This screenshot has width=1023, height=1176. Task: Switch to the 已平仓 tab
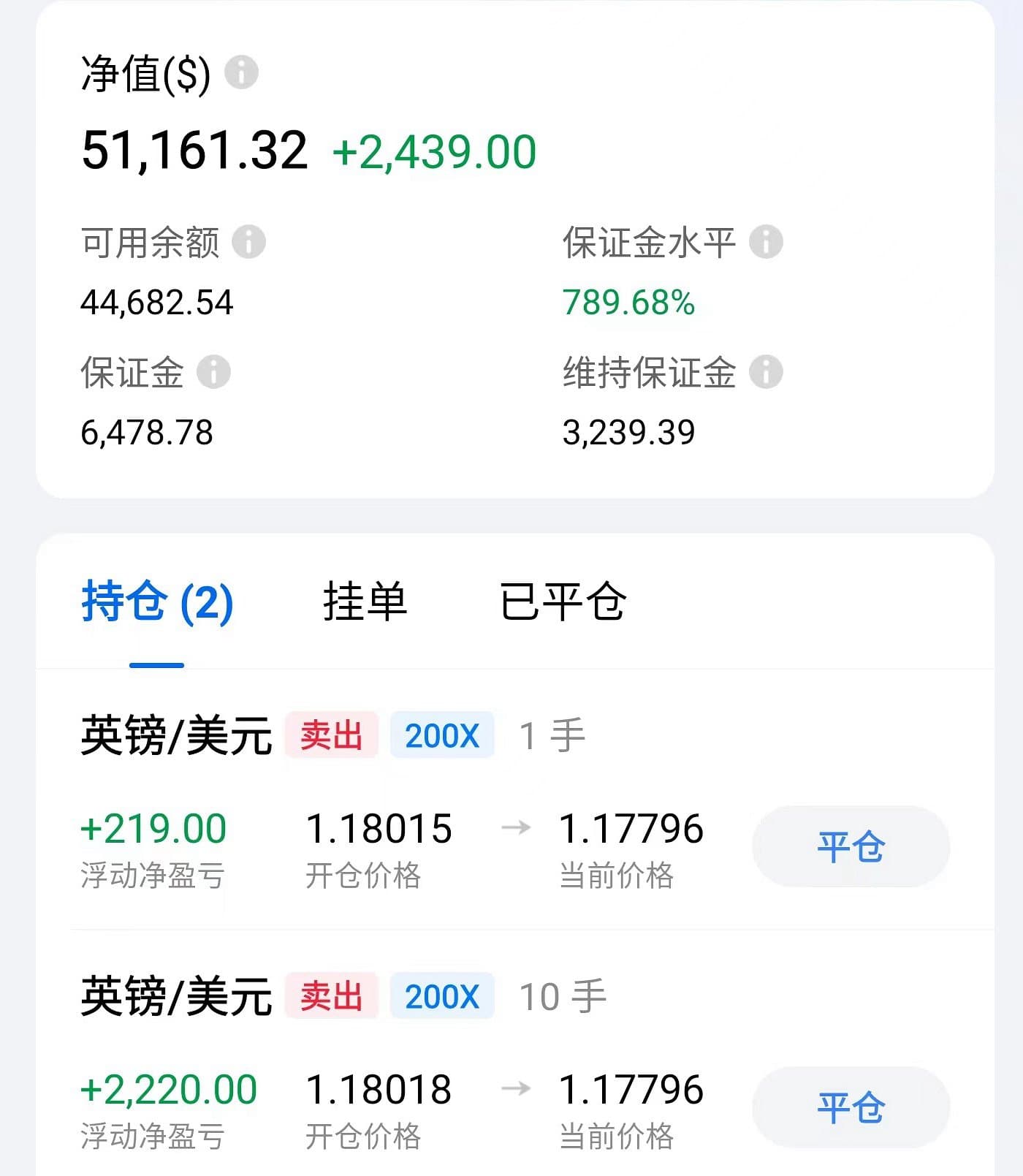[562, 602]
